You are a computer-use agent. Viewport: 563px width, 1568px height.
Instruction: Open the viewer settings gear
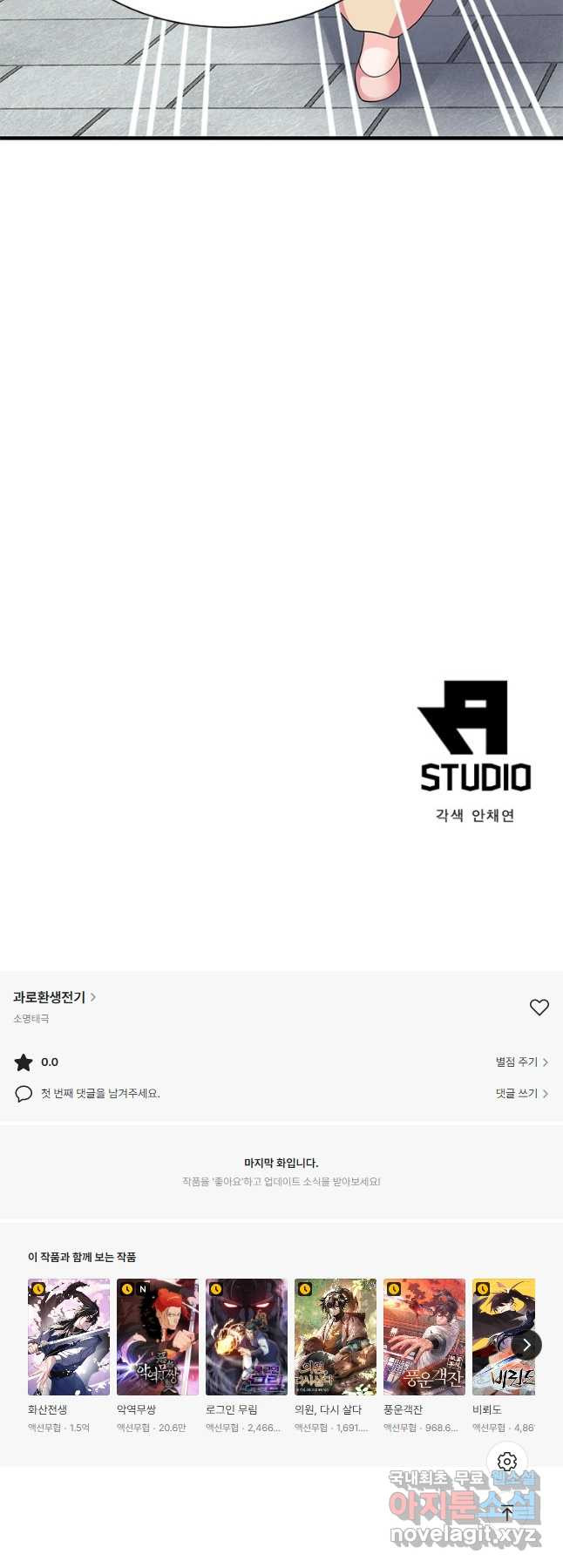(507, 1462)
